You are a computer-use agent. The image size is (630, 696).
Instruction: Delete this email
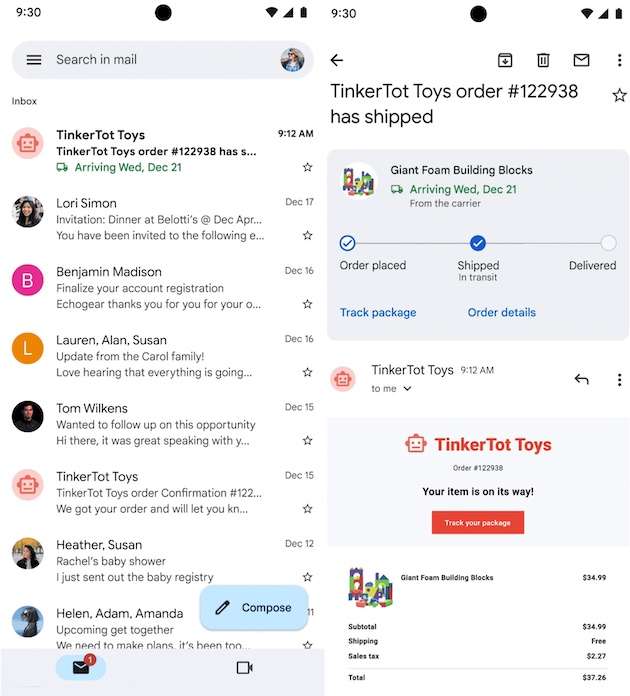coord(543,60)
